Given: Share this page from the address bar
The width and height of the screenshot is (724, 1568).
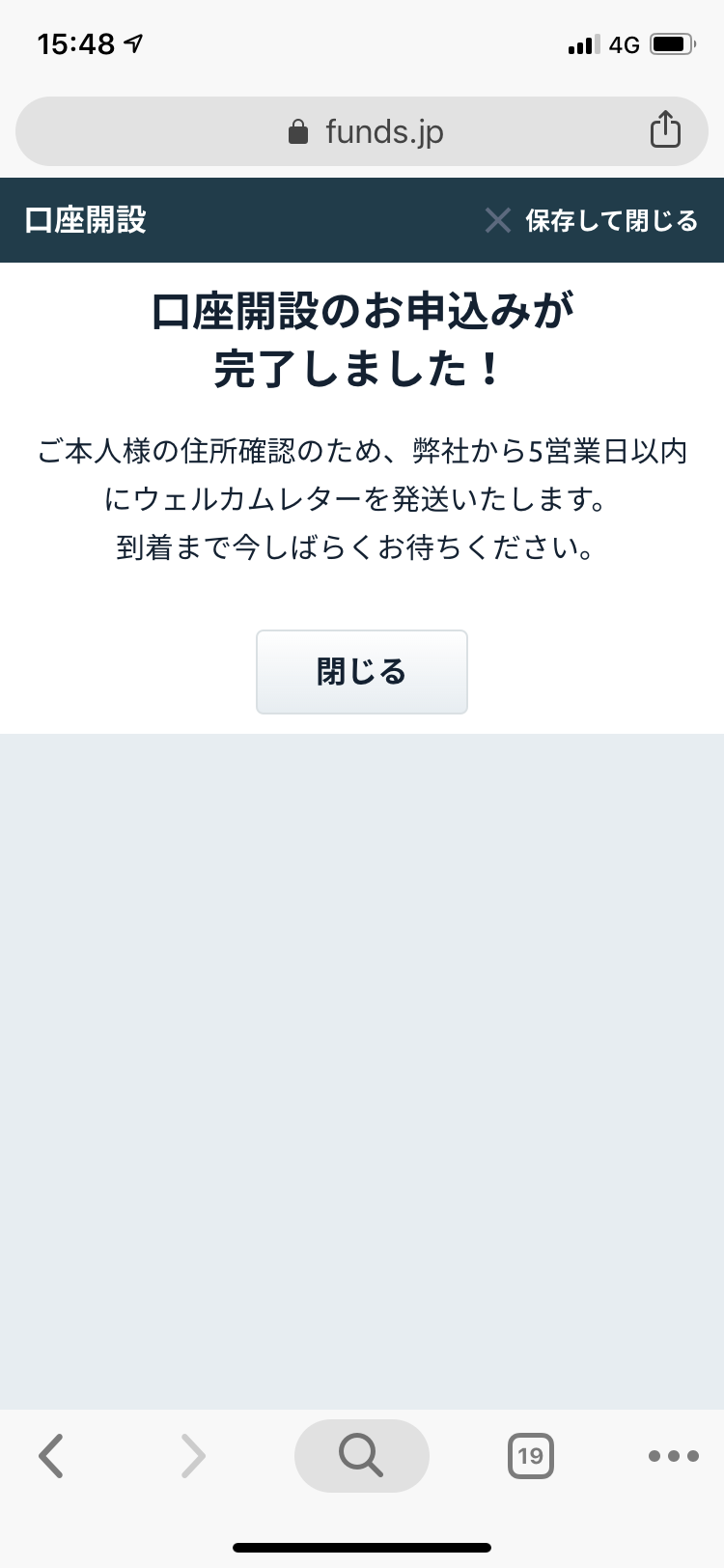Looking at the screenshot, I should (x=665, y=130).
